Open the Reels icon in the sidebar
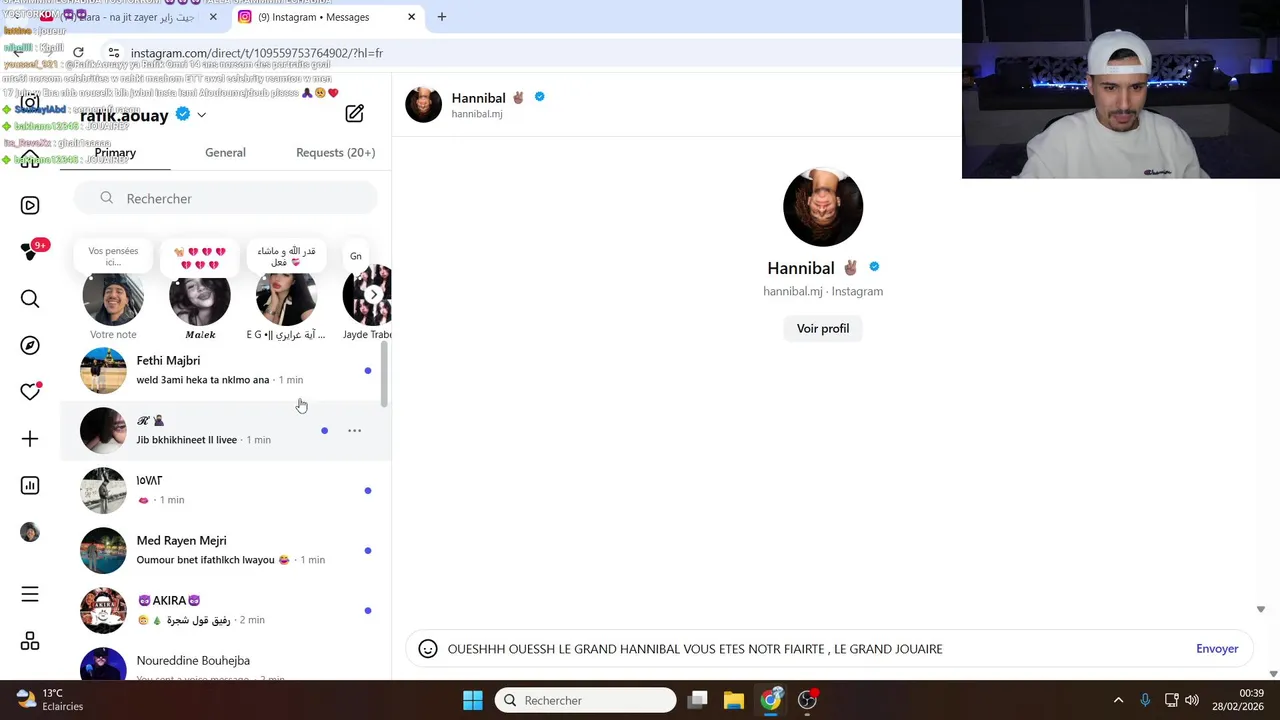The width and height of the screenshot is (1280, 720). (30, 205)
